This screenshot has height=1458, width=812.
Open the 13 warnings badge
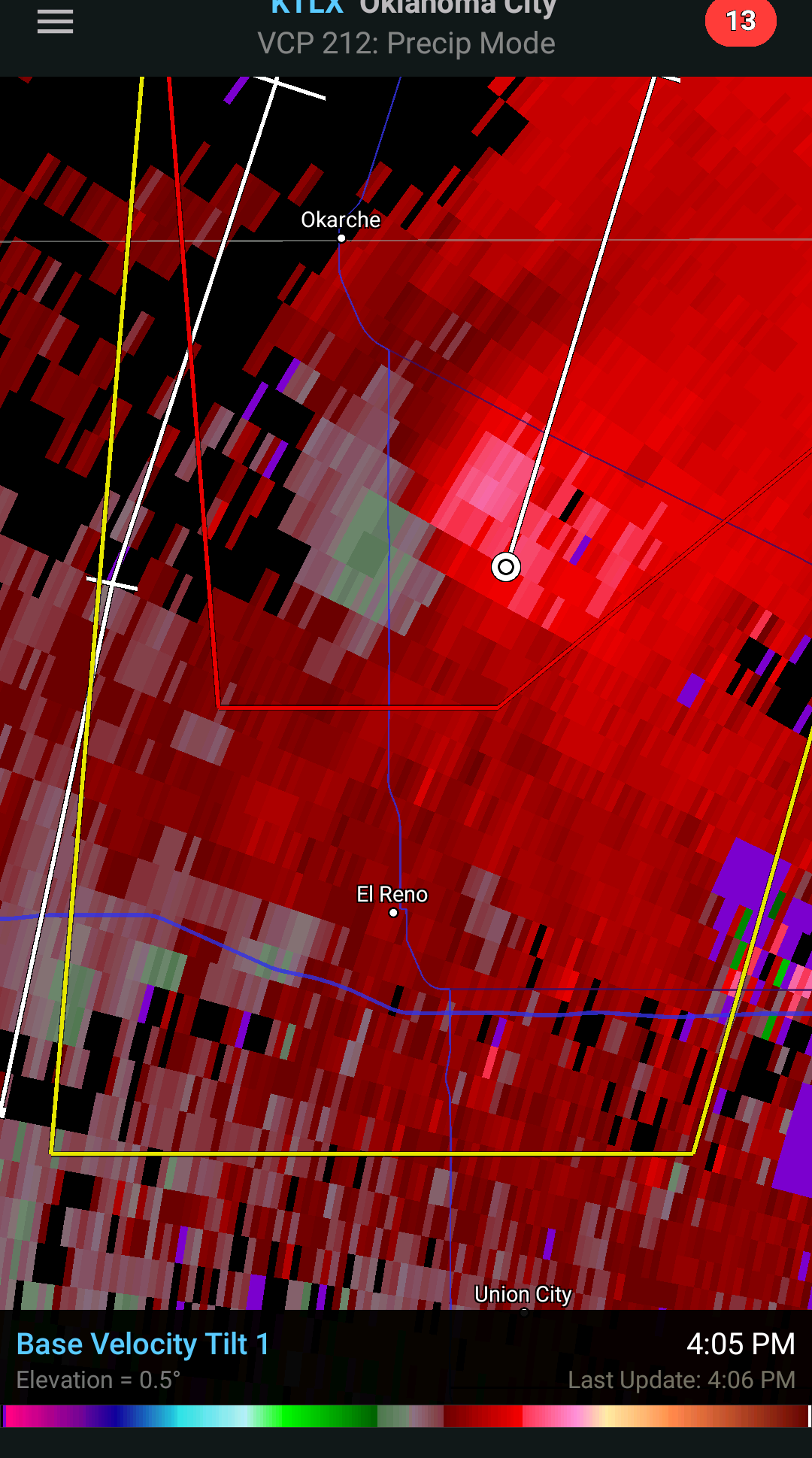(741, 22)
